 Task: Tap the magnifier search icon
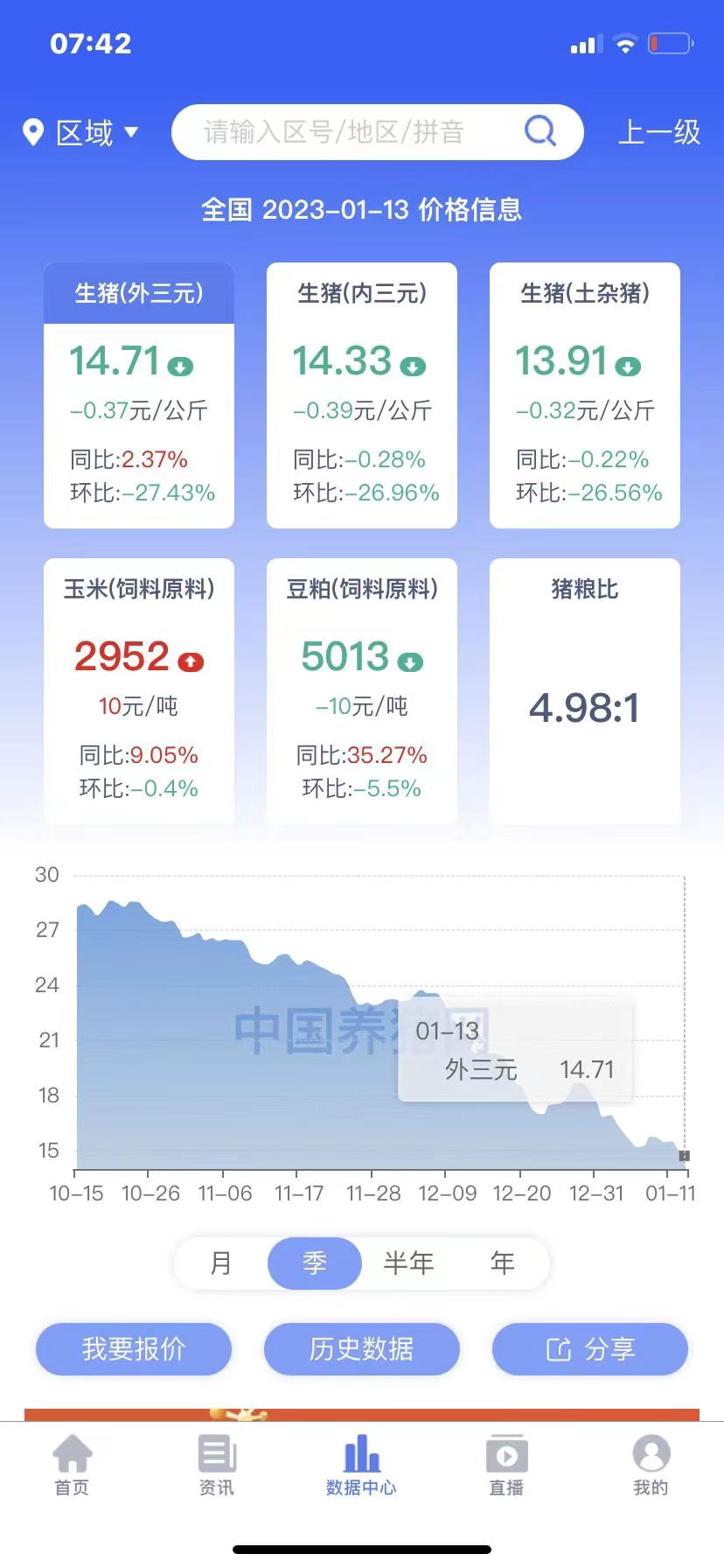pos(540,132)
